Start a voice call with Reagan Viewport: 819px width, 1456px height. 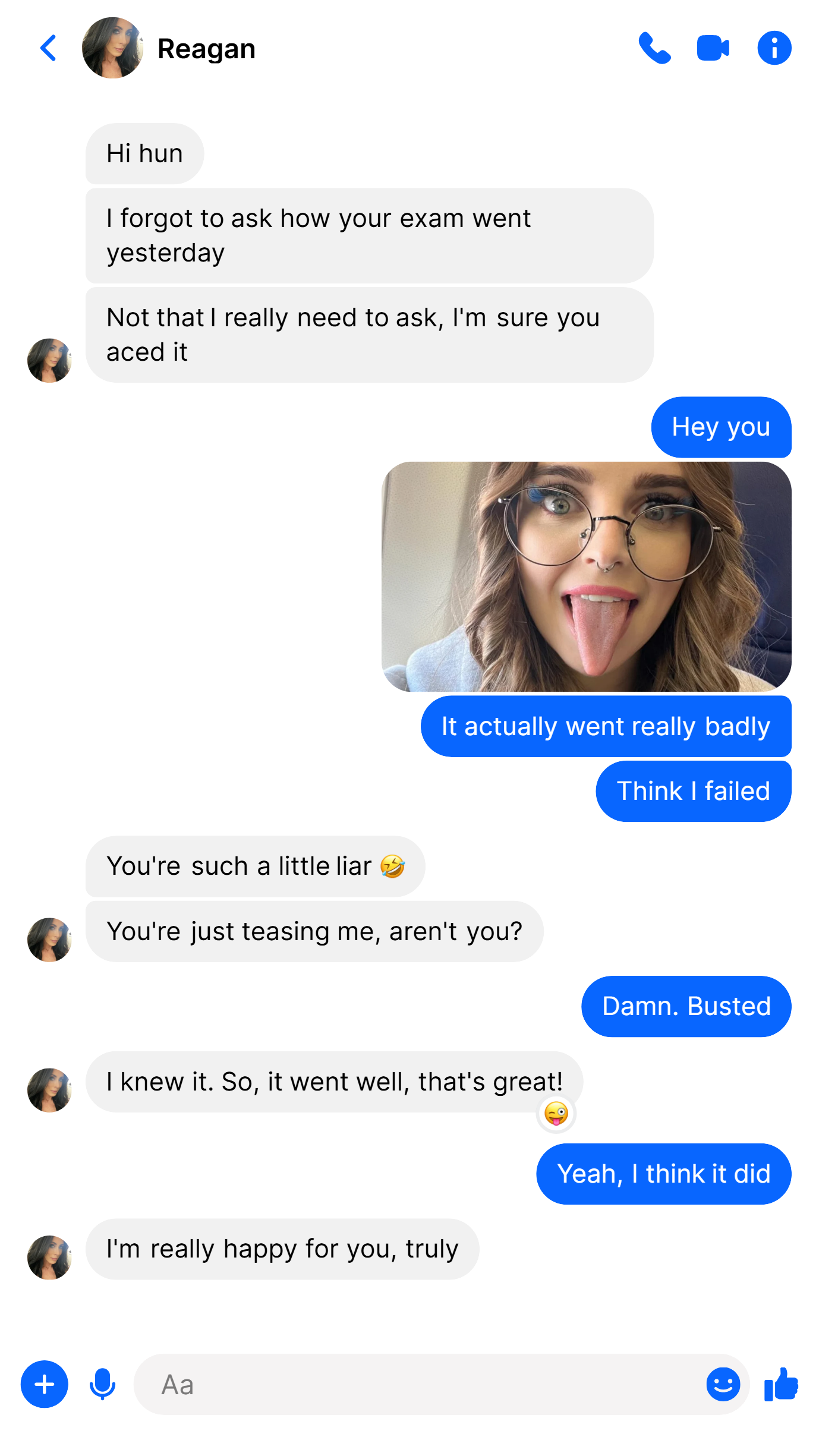click(654, 48)
